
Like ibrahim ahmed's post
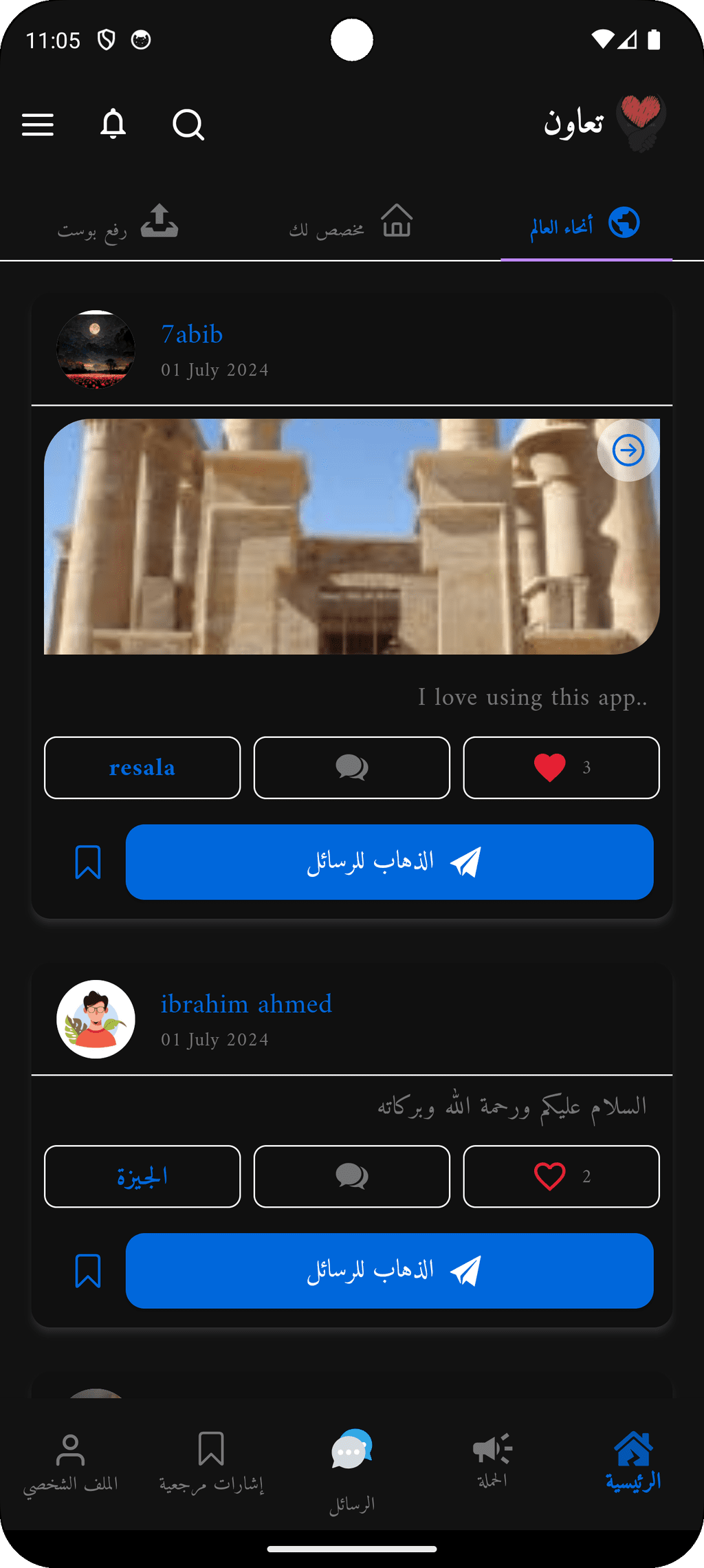pos(561,1176)
